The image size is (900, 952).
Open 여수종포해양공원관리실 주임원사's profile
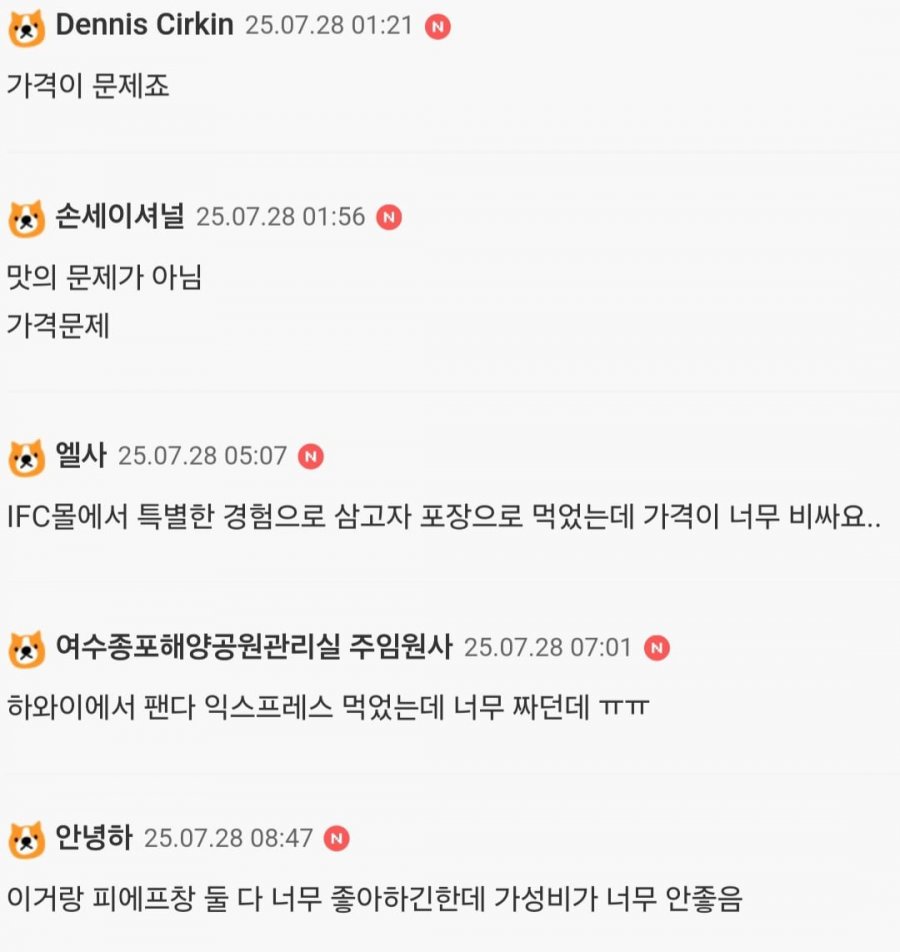254,648
